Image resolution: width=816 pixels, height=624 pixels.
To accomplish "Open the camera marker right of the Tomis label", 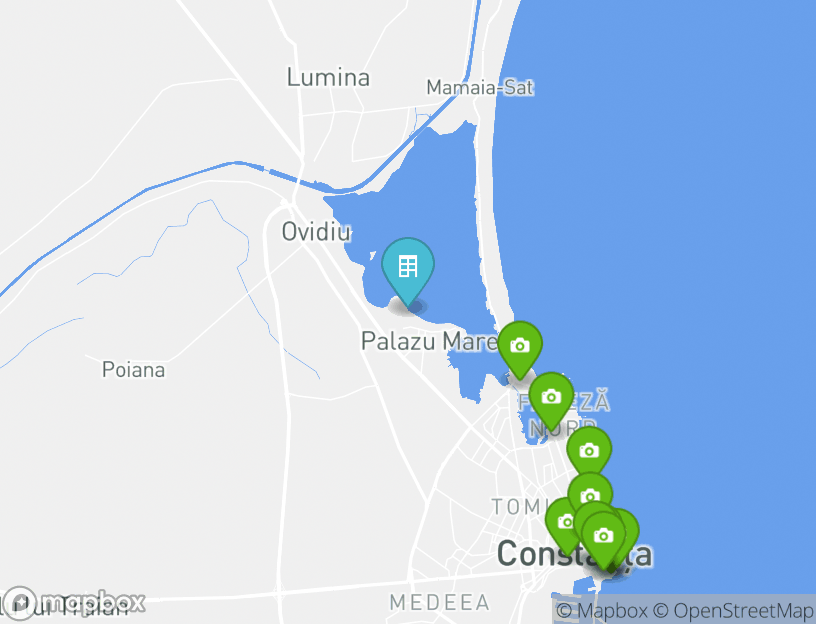I will tap(591, 495).
